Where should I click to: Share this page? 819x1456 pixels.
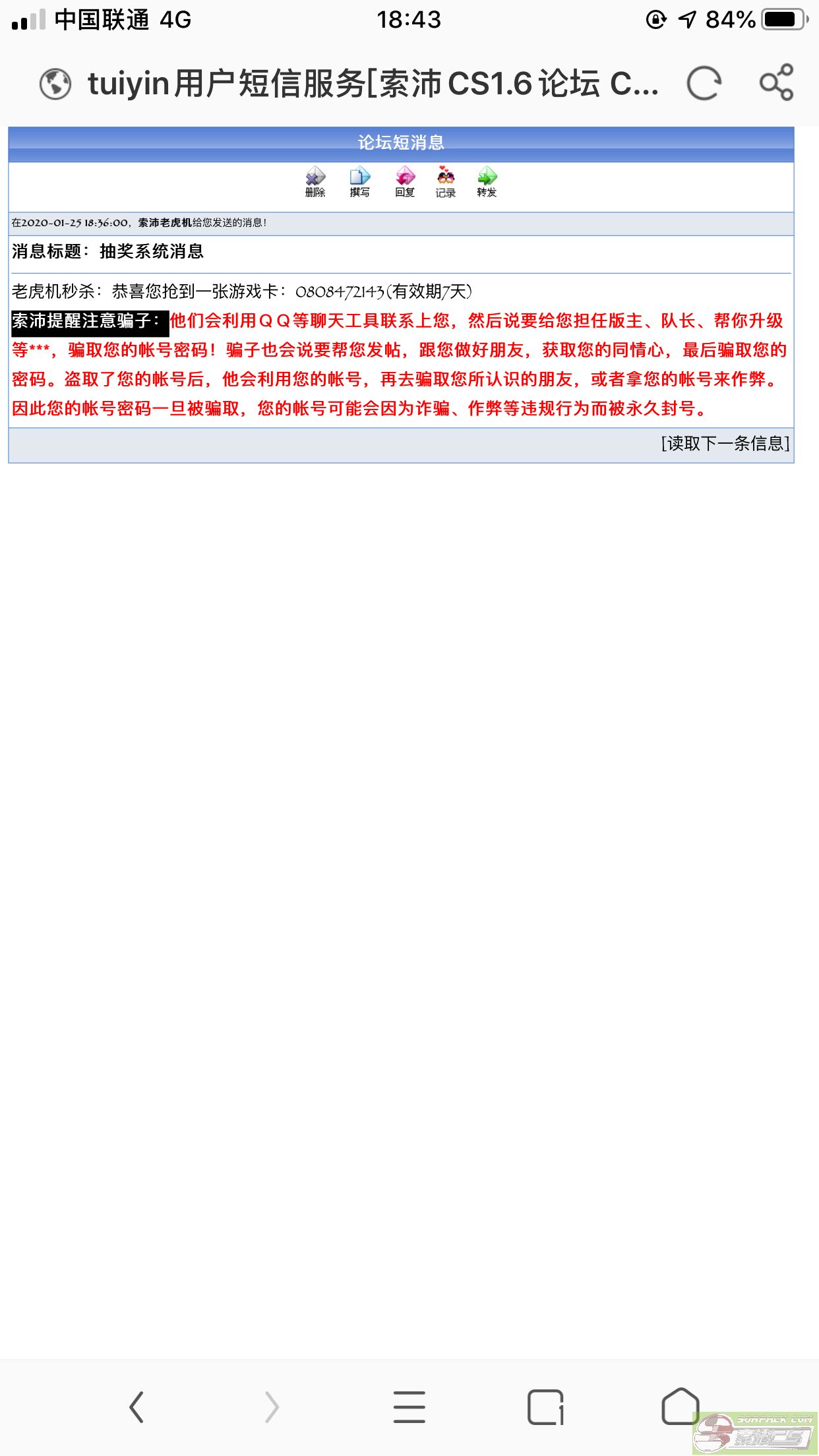(x=776, y=82)
